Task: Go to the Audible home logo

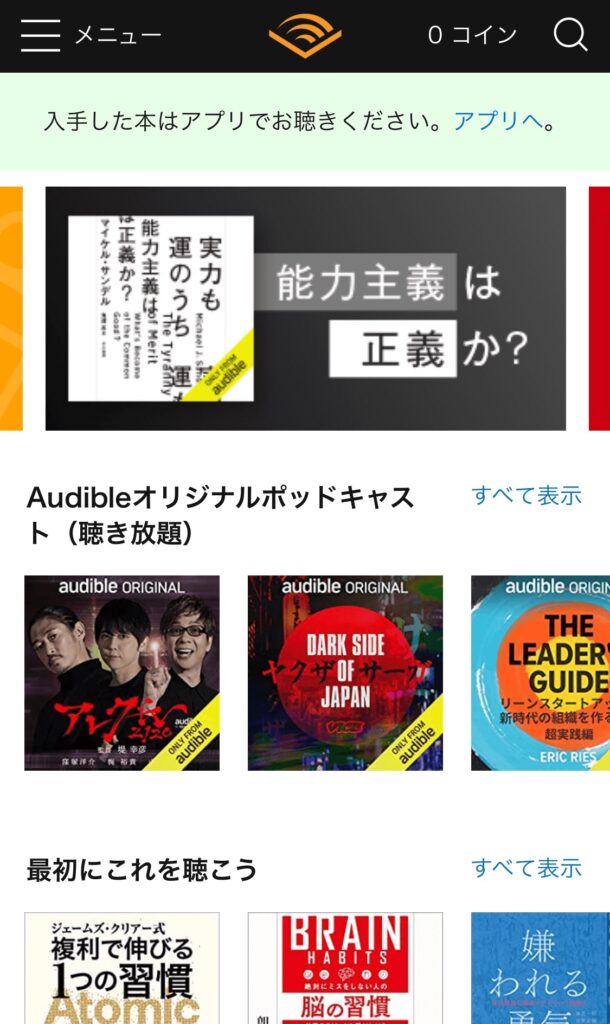Action: coord(305,36)
